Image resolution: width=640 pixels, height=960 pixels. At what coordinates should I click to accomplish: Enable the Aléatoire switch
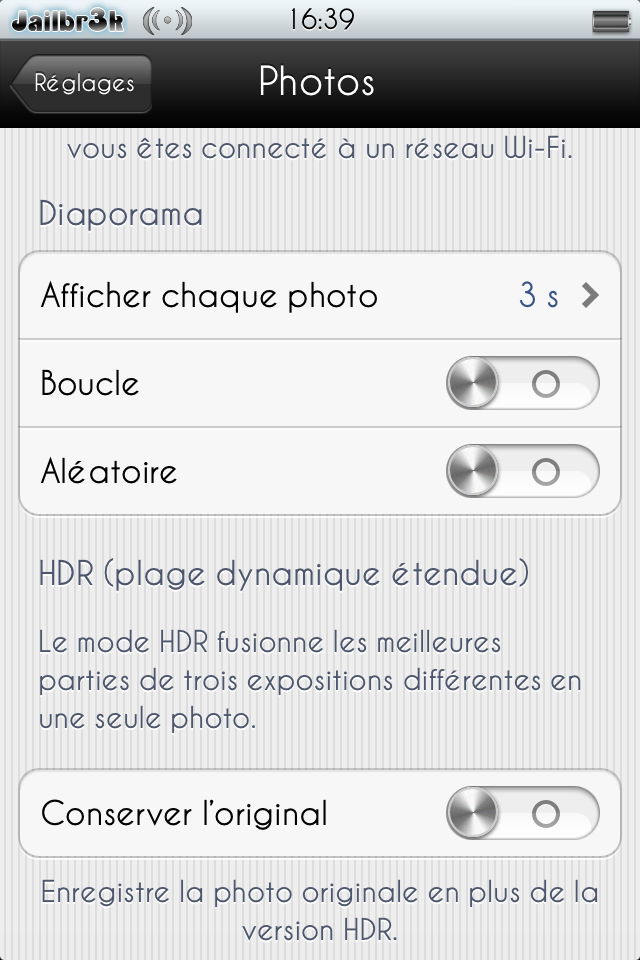pos(522,471)
